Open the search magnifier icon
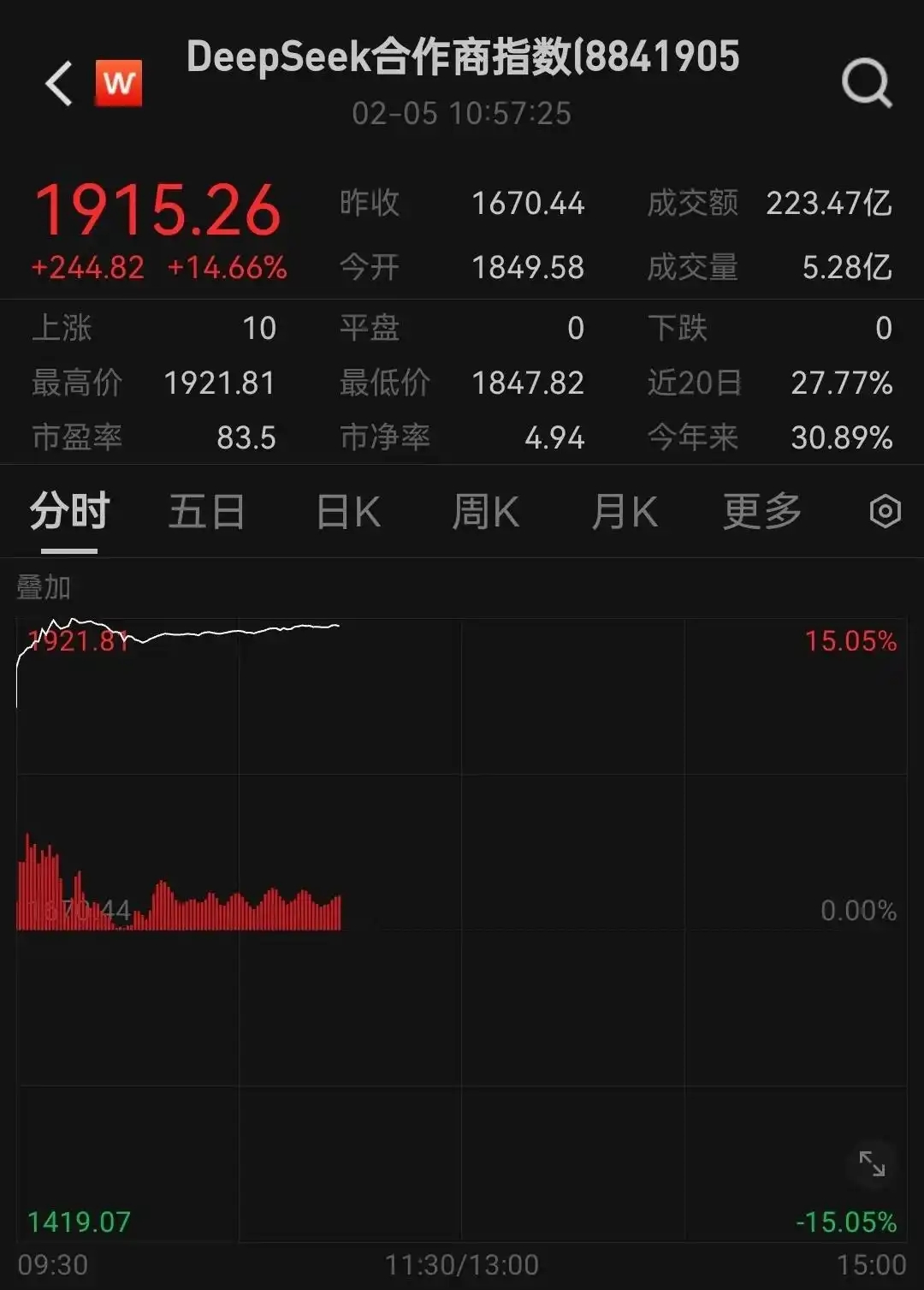Viewport: 924px width, 1290px height. click(867, 84)
